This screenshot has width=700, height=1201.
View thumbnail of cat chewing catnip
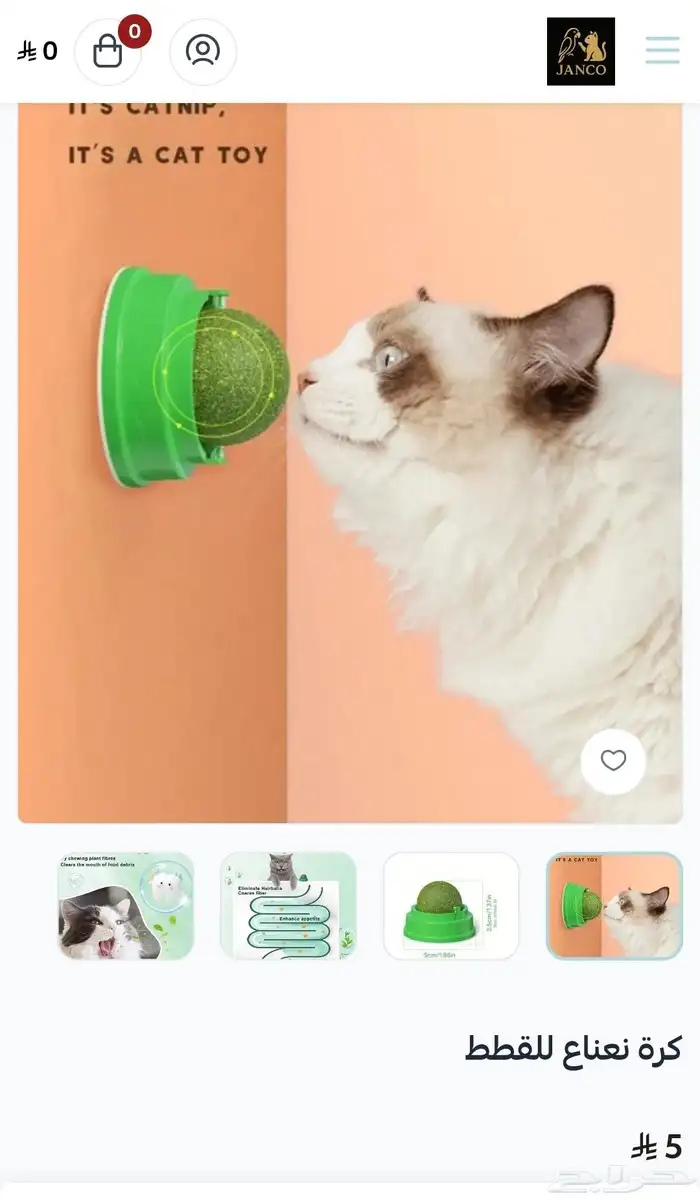(x=126, y=906)
